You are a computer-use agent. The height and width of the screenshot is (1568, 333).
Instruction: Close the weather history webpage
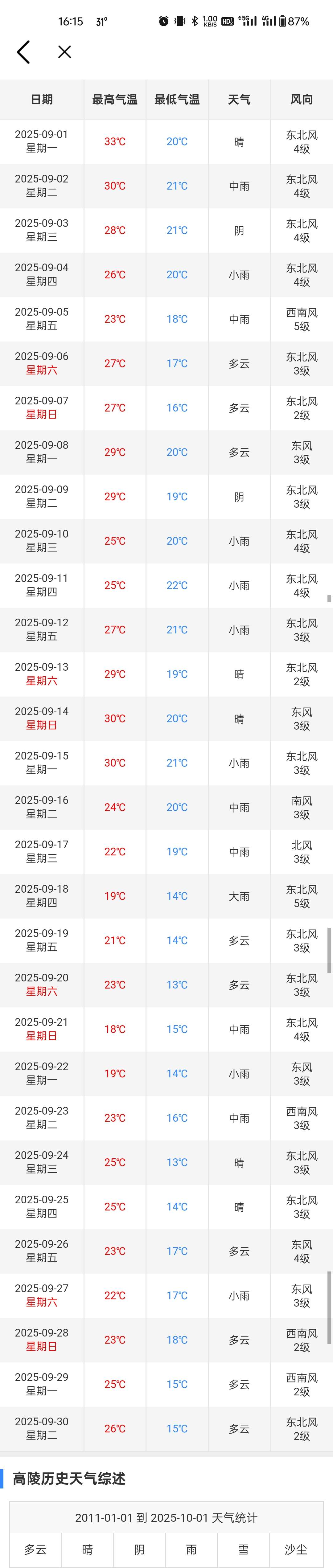(64, 52)
